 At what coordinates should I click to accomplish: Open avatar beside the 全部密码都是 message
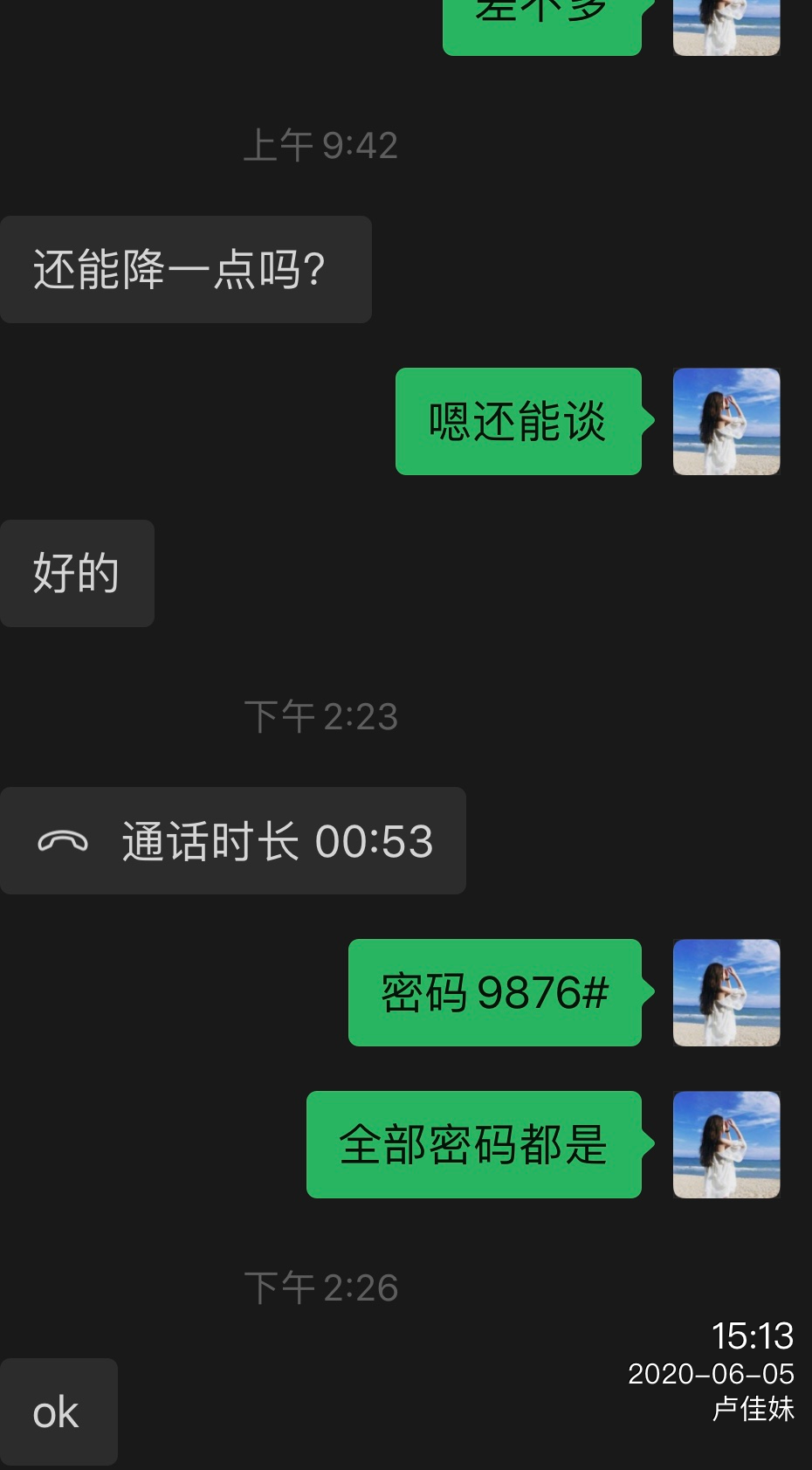pyautogui.click(x=726, y=1144)
